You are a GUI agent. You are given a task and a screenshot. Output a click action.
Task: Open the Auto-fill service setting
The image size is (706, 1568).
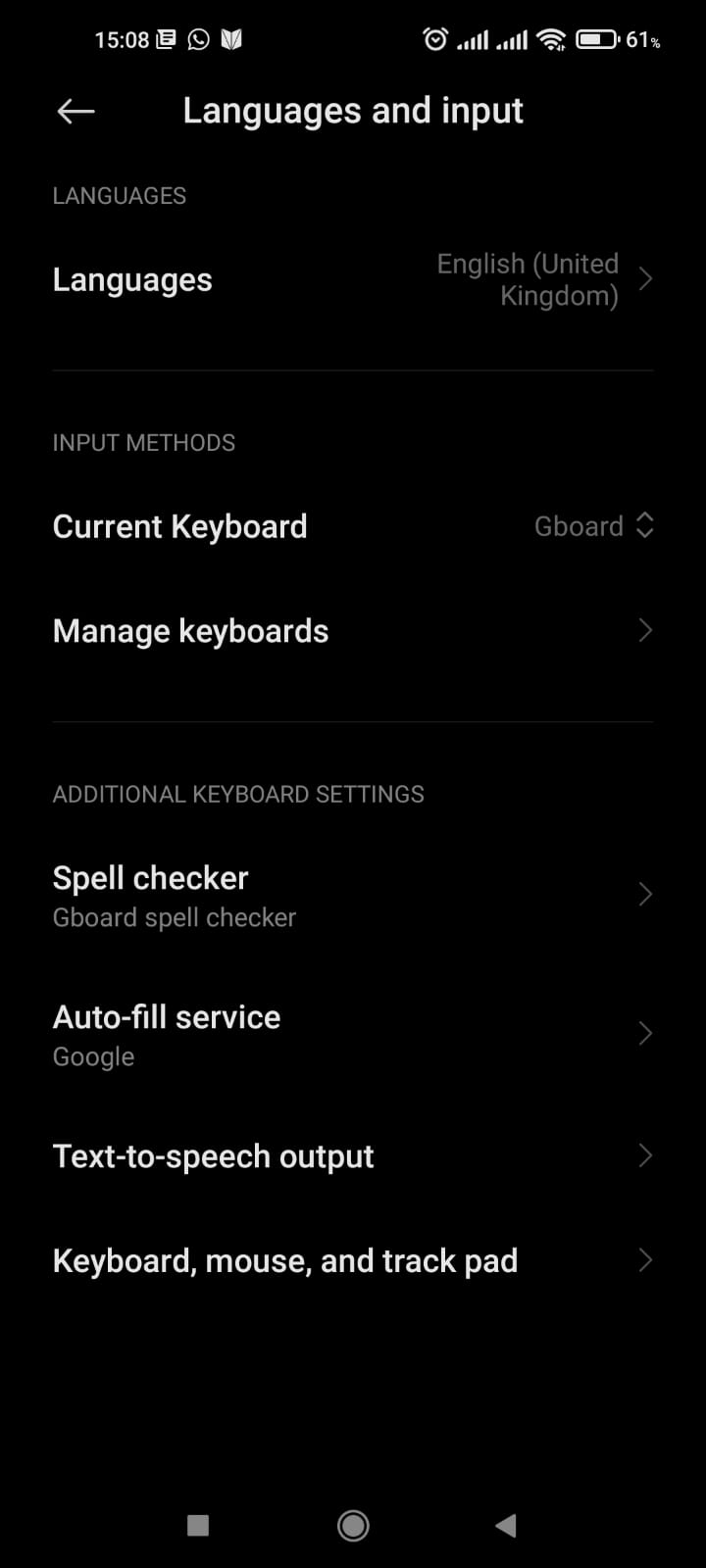pos(353,1034)
